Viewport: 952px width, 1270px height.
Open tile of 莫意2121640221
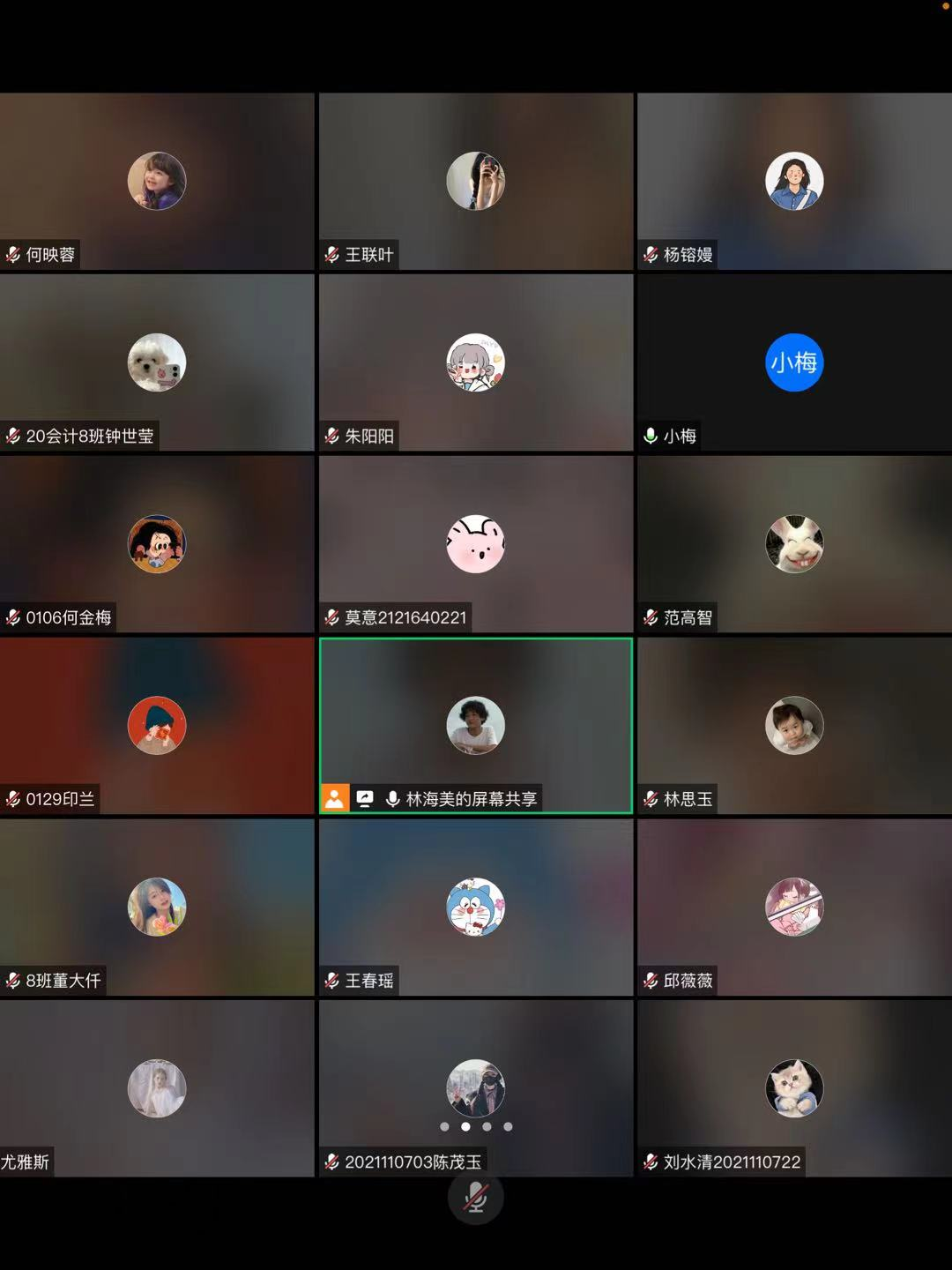476,544
